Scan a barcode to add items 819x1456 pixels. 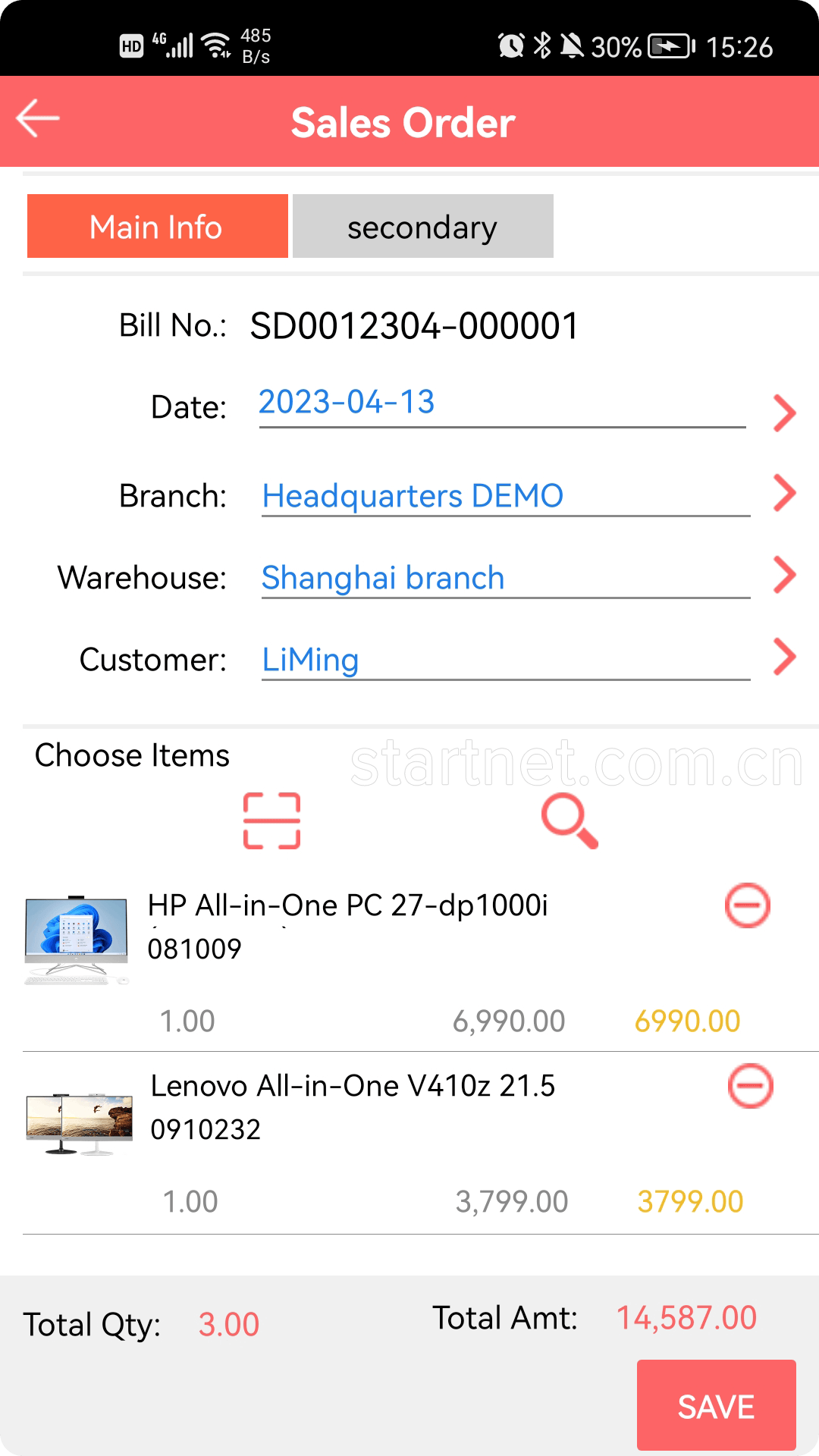click(271, 821)
